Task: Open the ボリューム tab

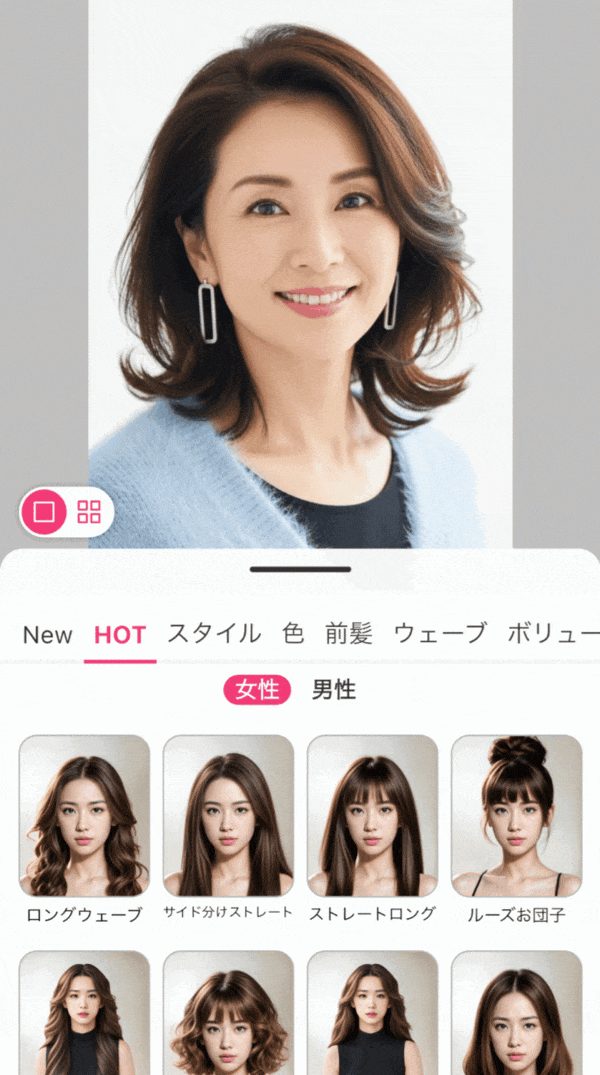Action: point(552,634)
